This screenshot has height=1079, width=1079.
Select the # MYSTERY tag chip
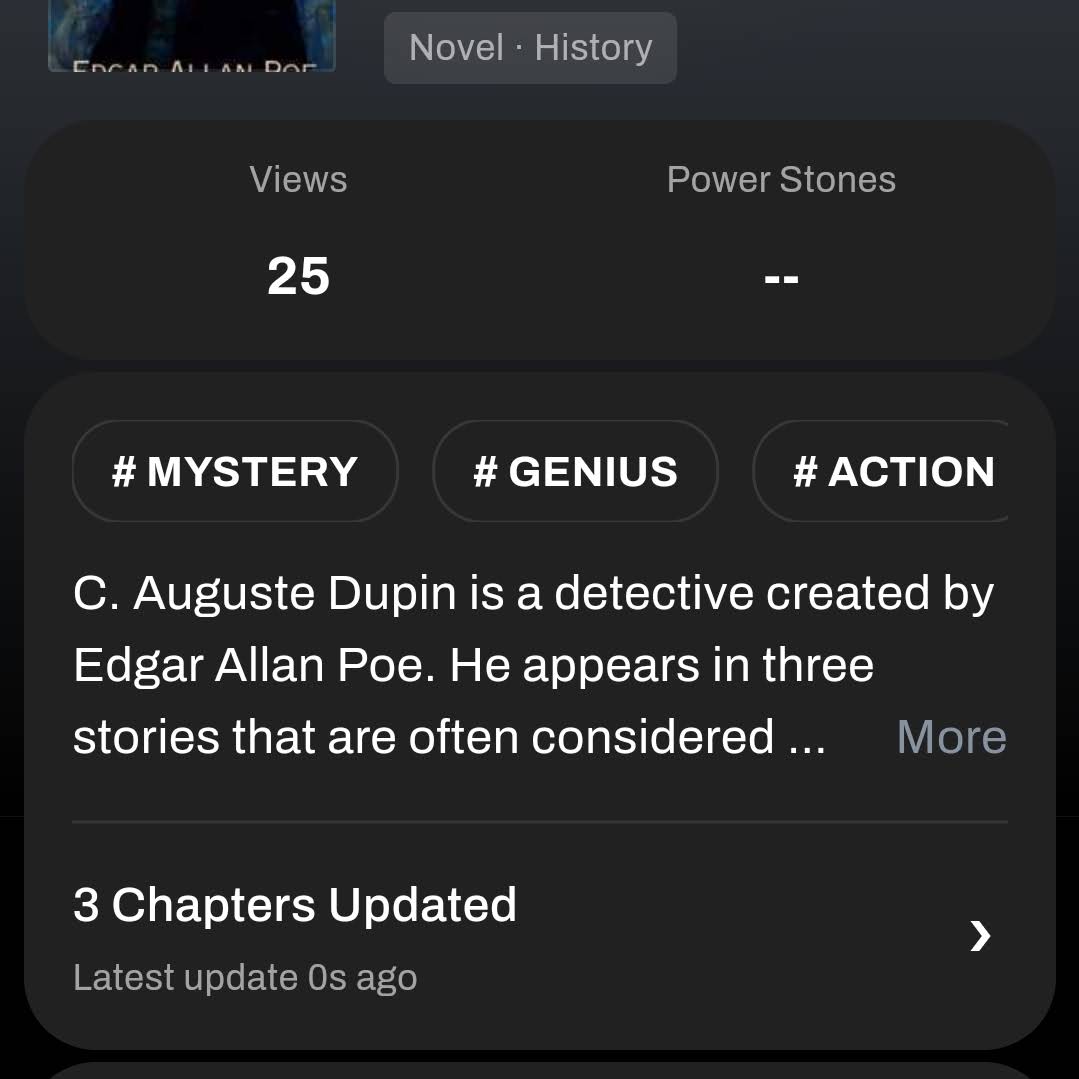235,471
